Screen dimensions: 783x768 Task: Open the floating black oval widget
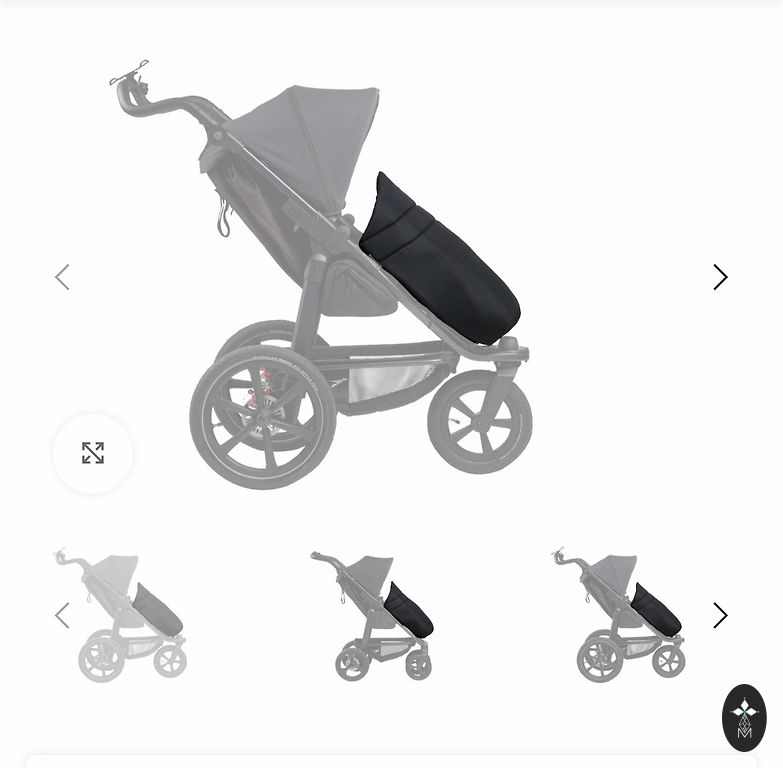[744, 717]
